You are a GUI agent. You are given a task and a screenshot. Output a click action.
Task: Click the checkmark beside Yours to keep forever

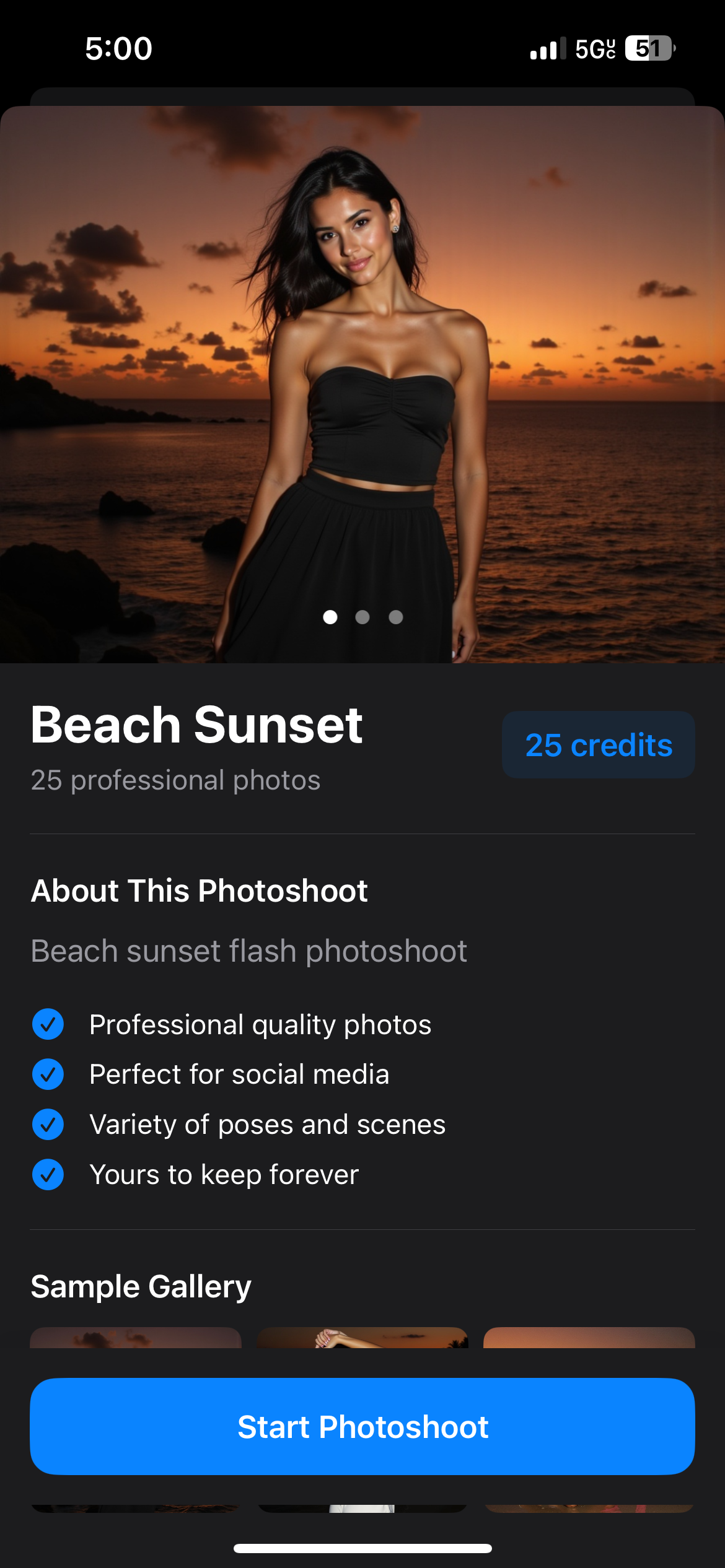coord(48,1174)
